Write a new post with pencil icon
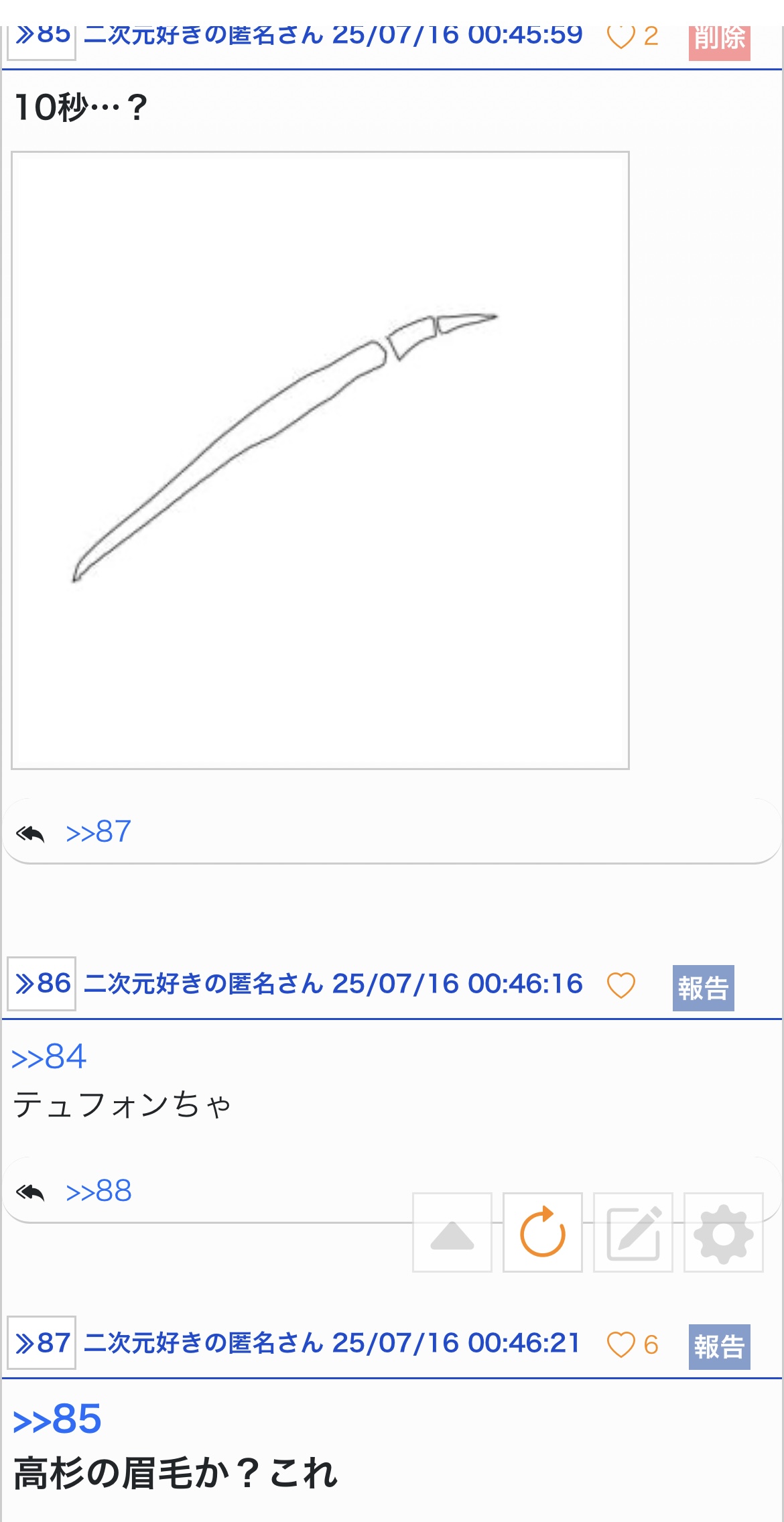Viewport: 784px width, 1522px height. pyautogui.click(x=633, y=1232)
